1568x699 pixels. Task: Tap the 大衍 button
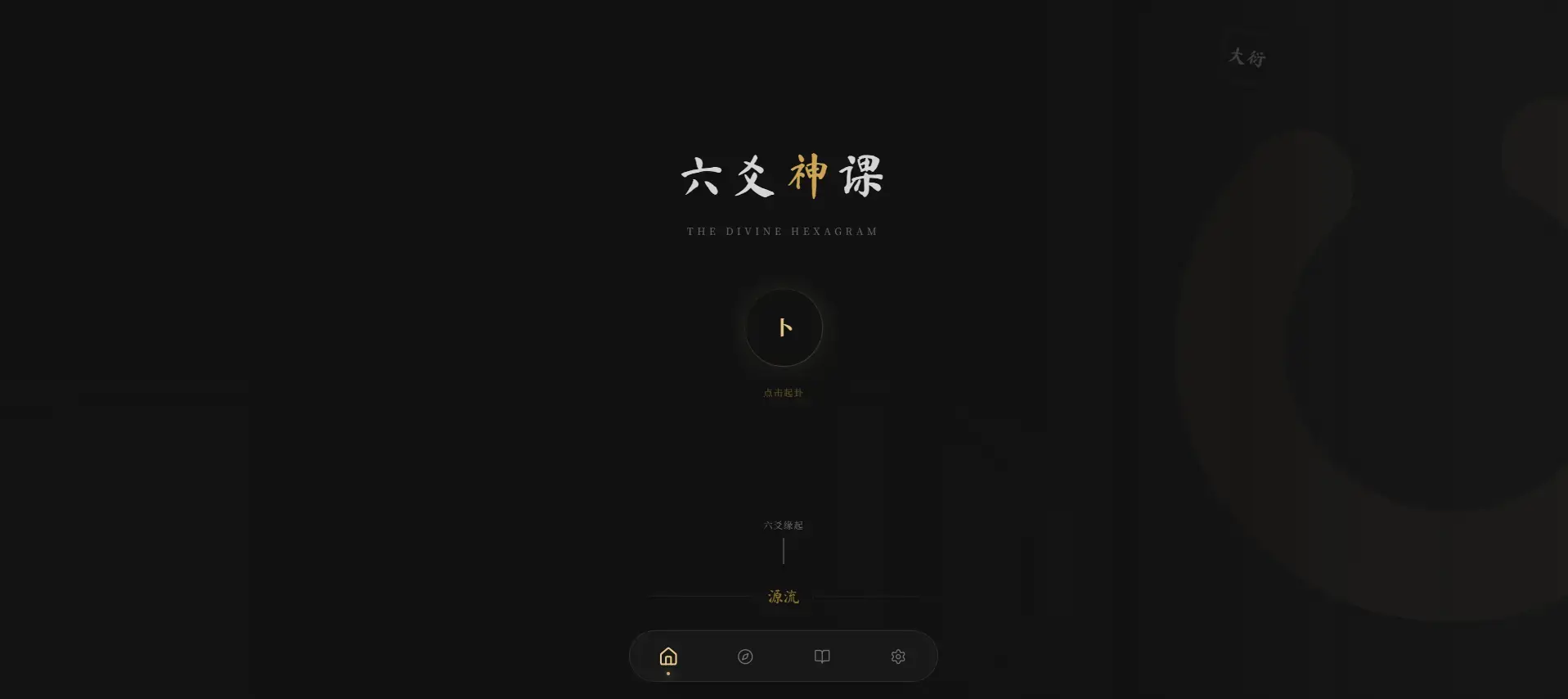(x=1247, y=57)
